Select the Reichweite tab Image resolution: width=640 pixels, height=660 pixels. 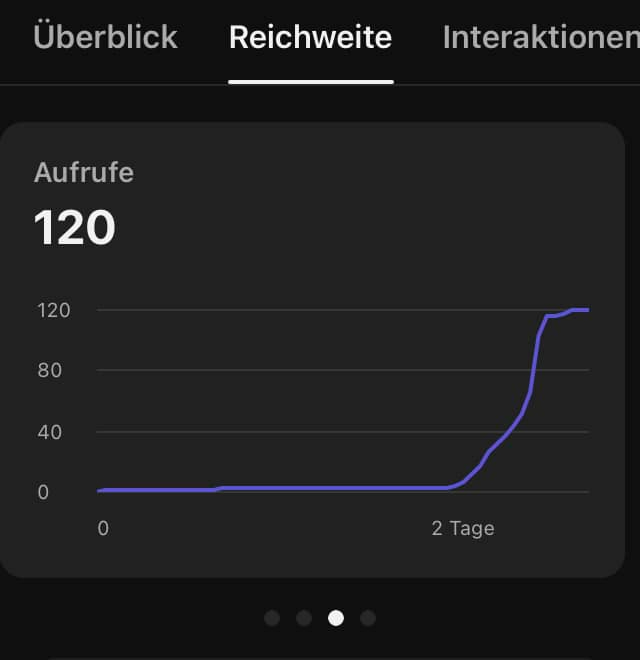pyautogui.click(x=310, y=38)
